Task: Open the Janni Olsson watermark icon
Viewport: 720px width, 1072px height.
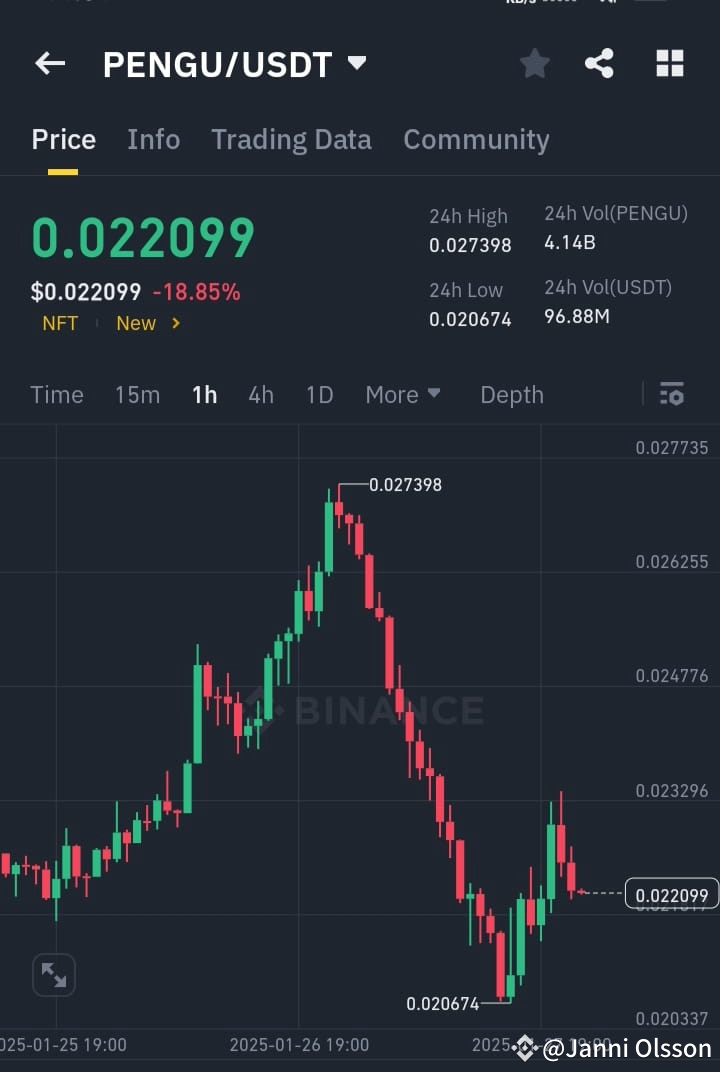Action: (524, 1049)
